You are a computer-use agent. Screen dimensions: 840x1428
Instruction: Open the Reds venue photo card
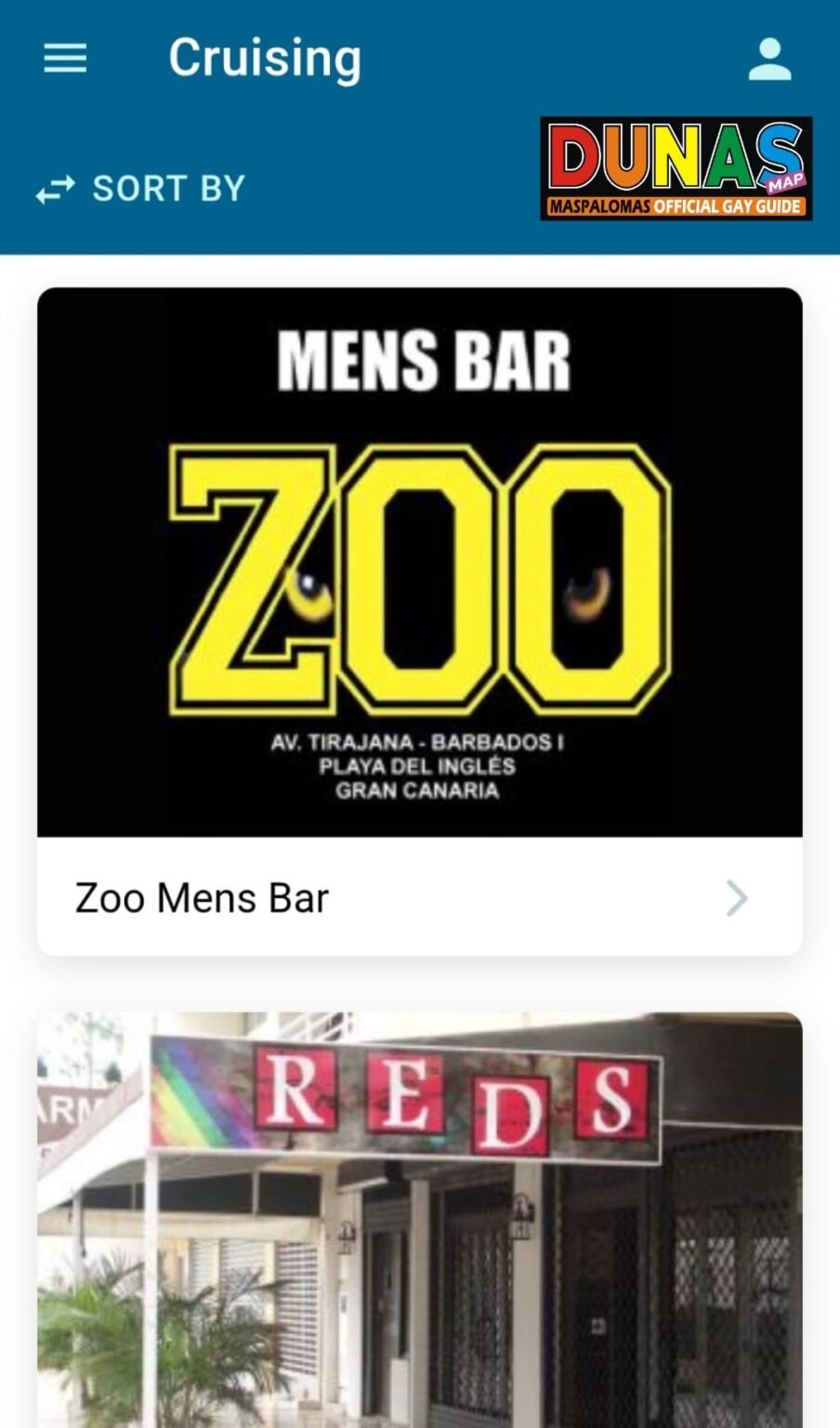(x=419, y=1218)
